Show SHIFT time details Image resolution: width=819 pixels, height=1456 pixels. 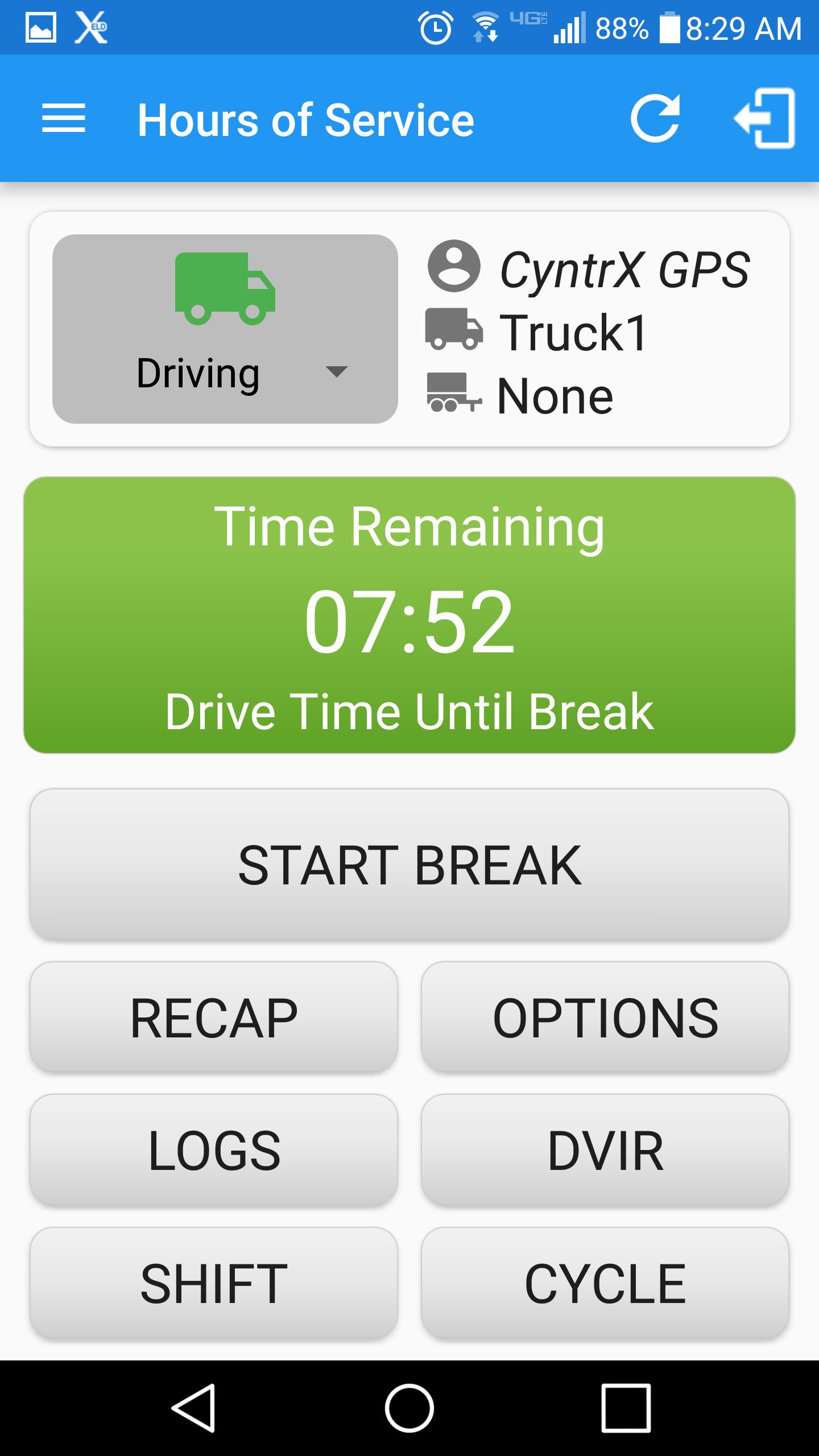pos(214,1284)
